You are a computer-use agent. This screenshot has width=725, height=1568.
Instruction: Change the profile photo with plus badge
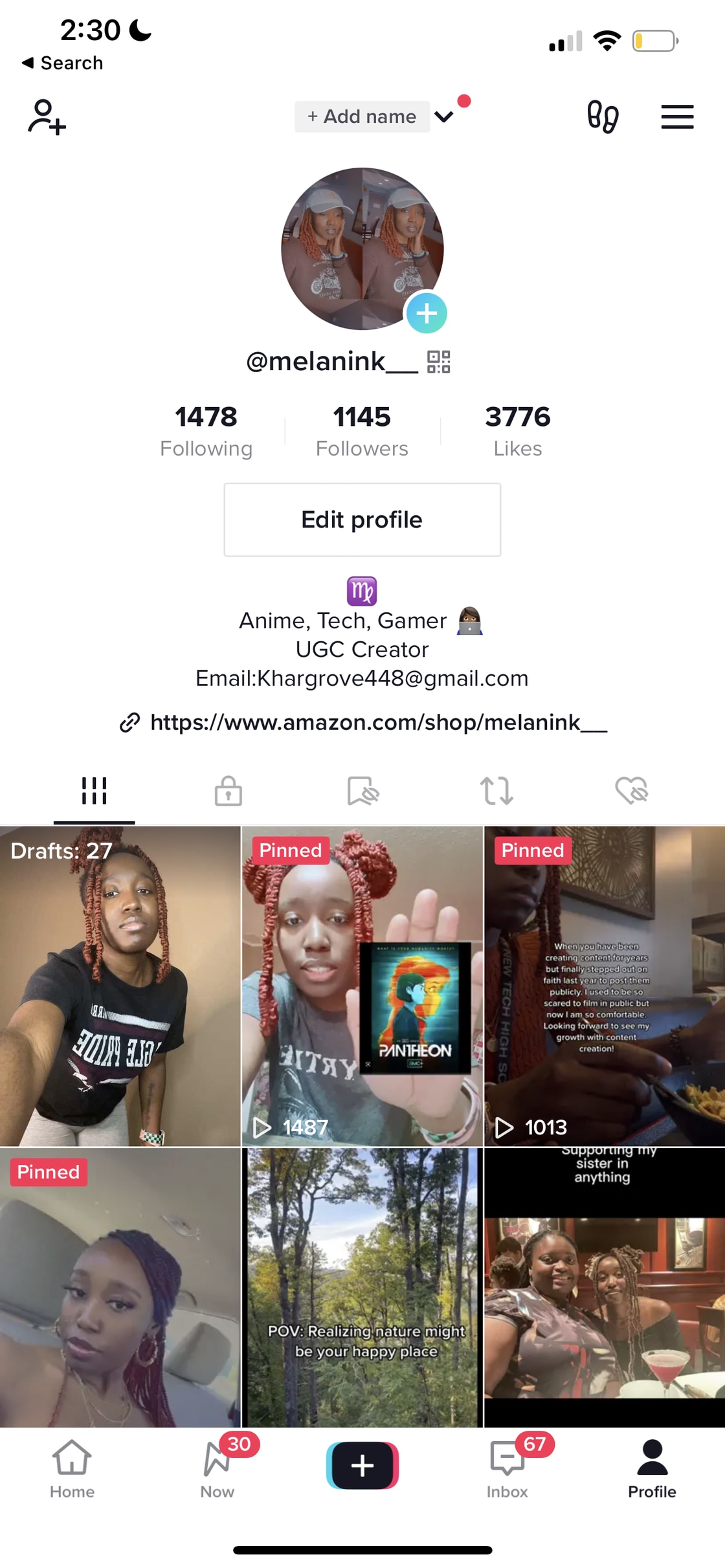pos(426,313)
